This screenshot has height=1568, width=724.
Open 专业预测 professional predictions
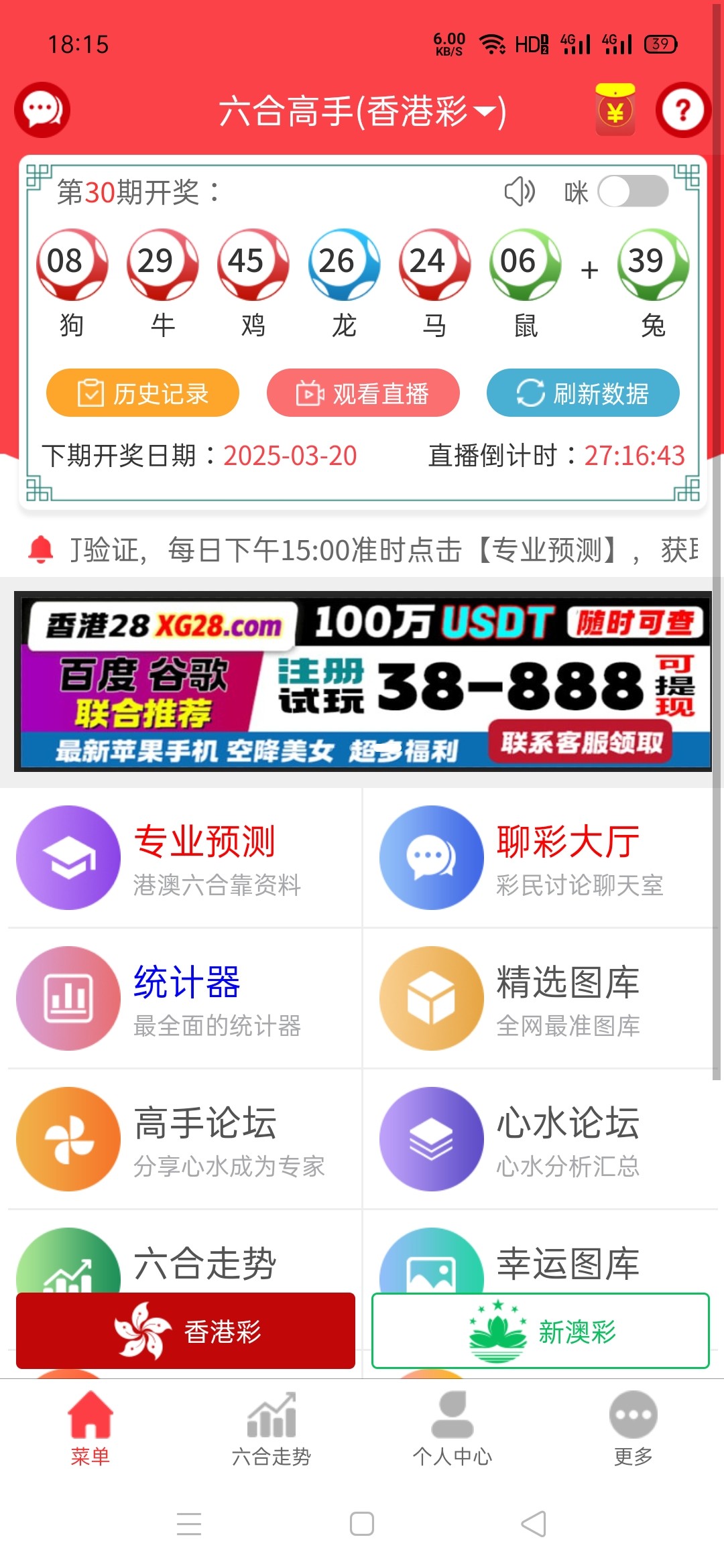pos(181,858)
